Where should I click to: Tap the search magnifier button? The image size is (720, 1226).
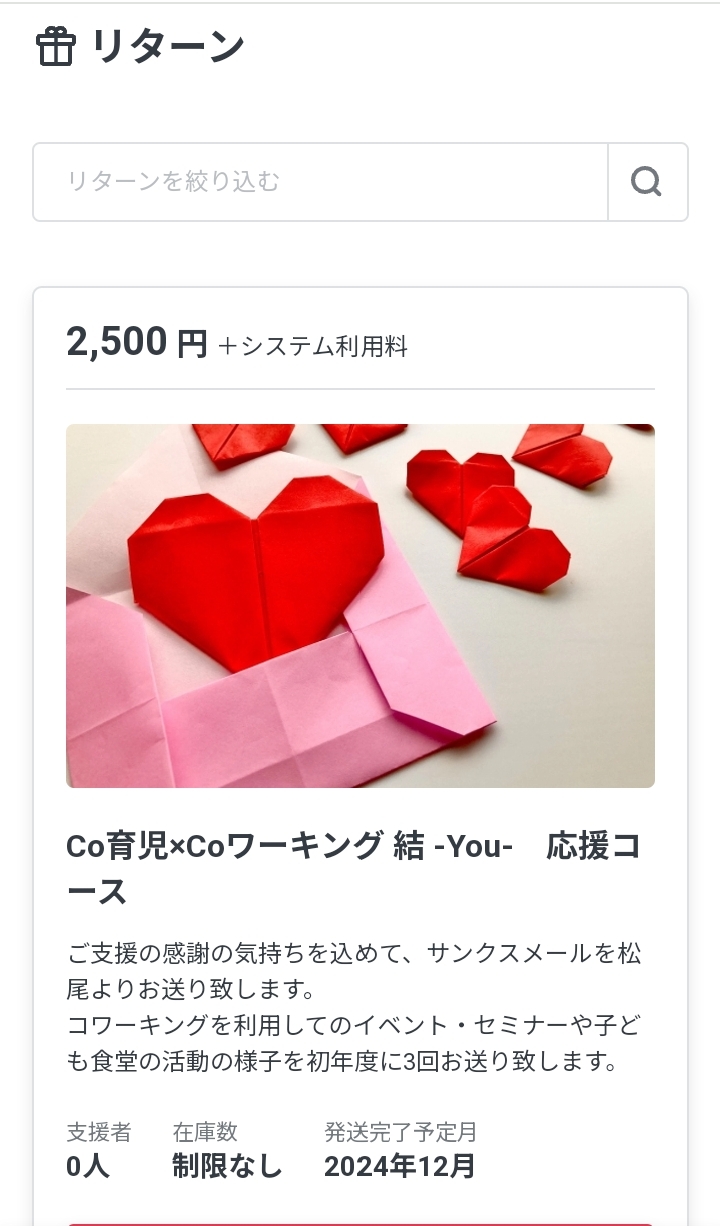coord(647,182)
